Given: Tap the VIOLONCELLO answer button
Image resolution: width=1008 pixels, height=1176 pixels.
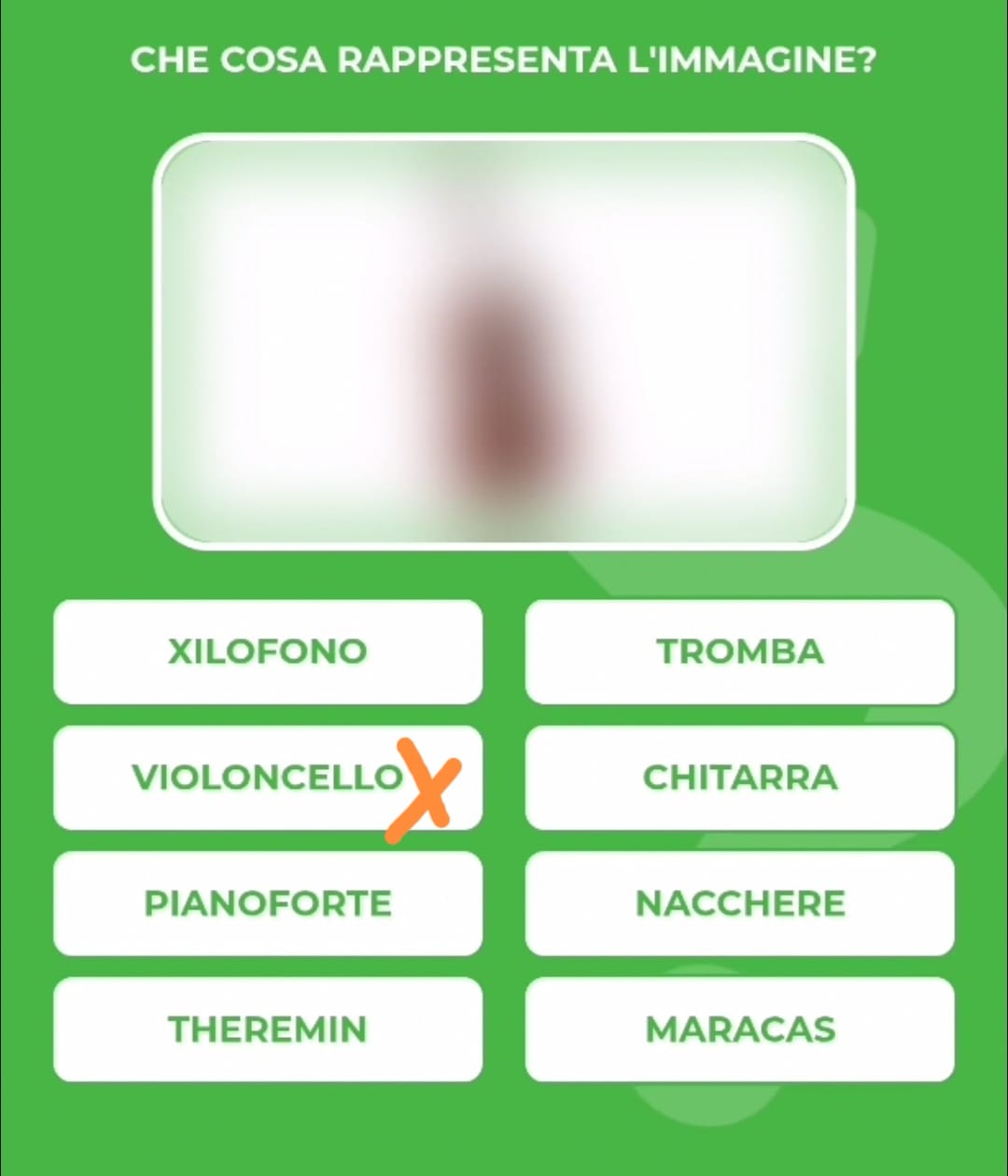Looking at the screenshot, I should (268, 777).
